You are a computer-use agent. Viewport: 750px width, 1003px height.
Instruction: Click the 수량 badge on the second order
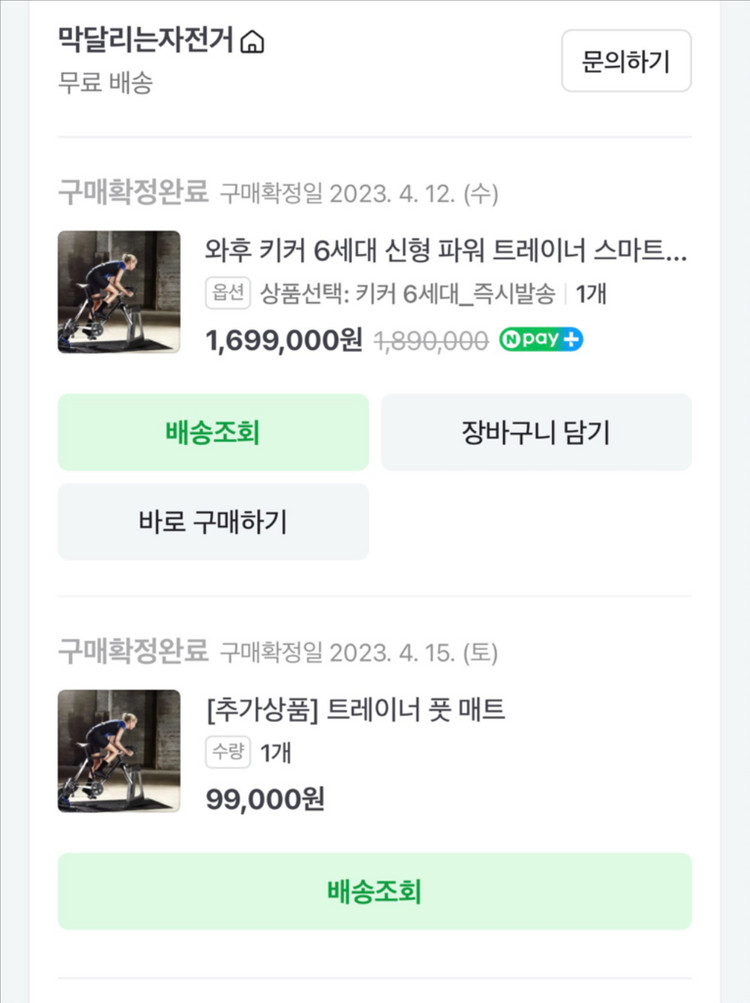pyautogui.click(x=227, y=752)
